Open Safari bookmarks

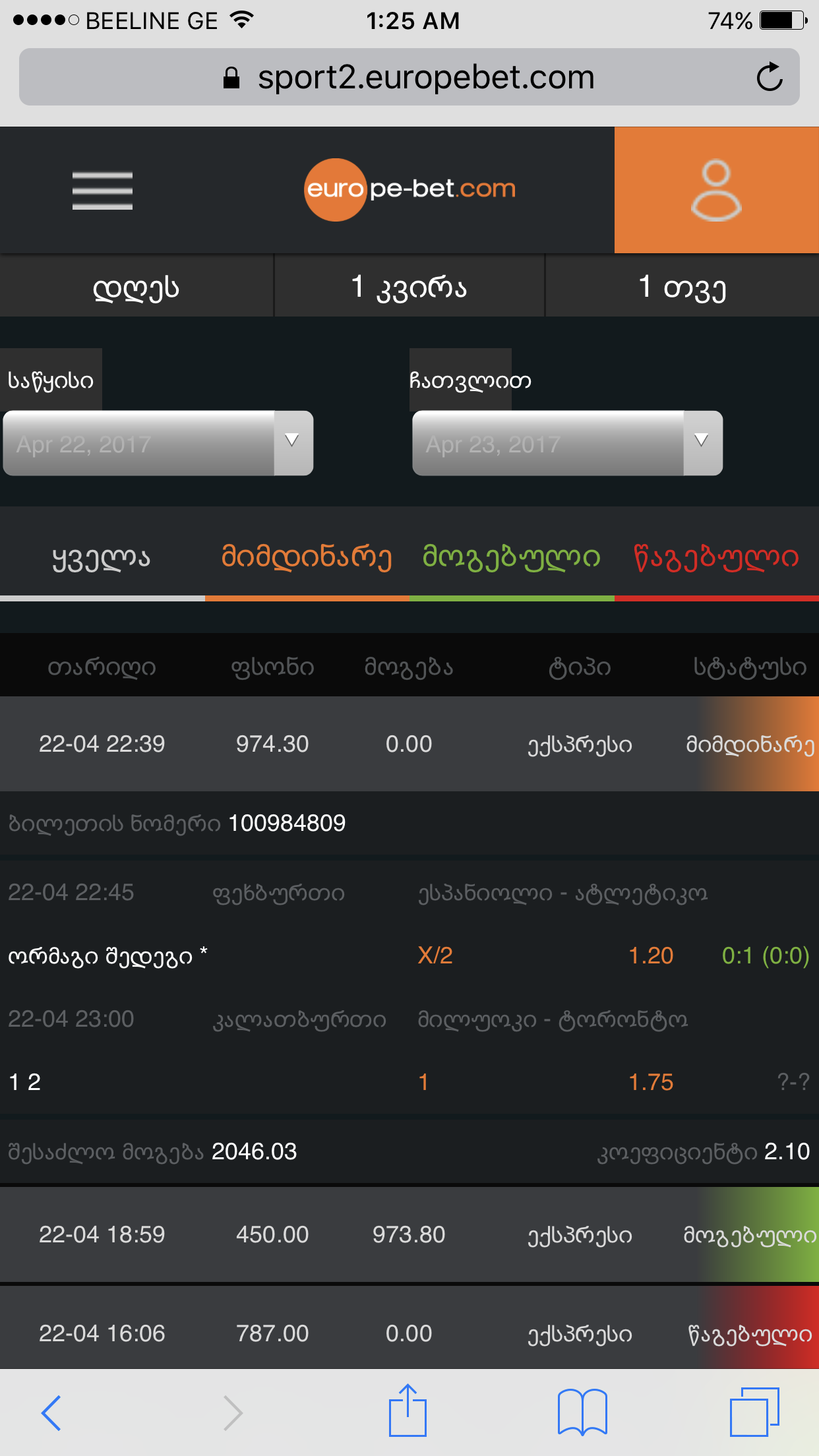pos(582,1412)
